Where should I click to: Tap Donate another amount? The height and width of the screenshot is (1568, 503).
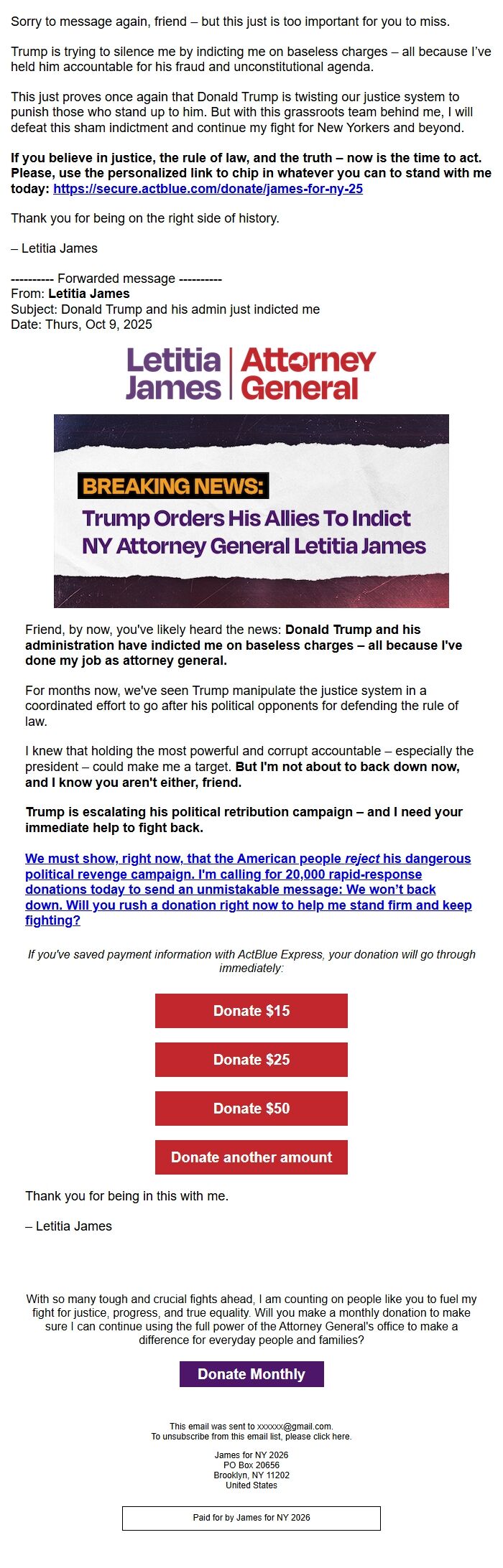251,1157
